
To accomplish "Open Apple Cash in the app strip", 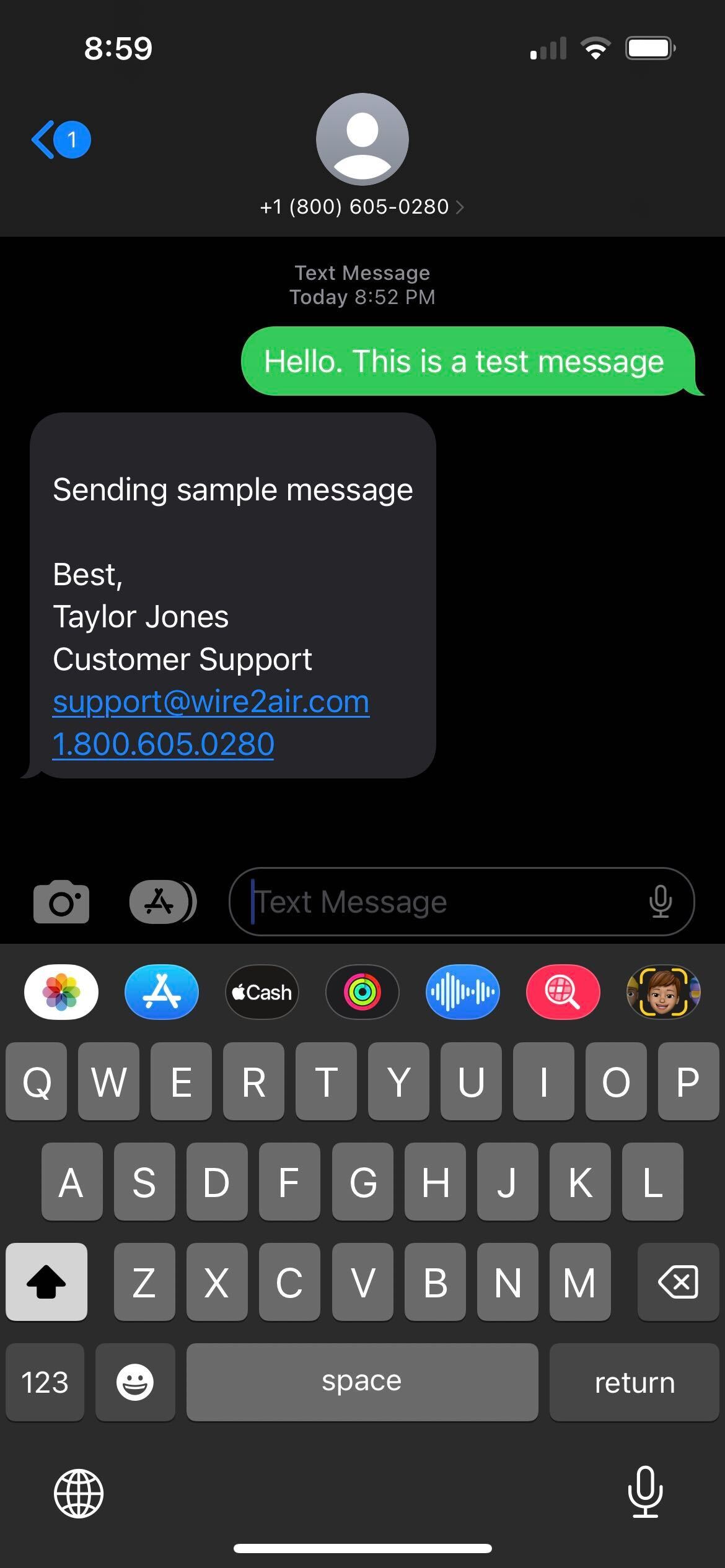I will (x=261, y=992).
